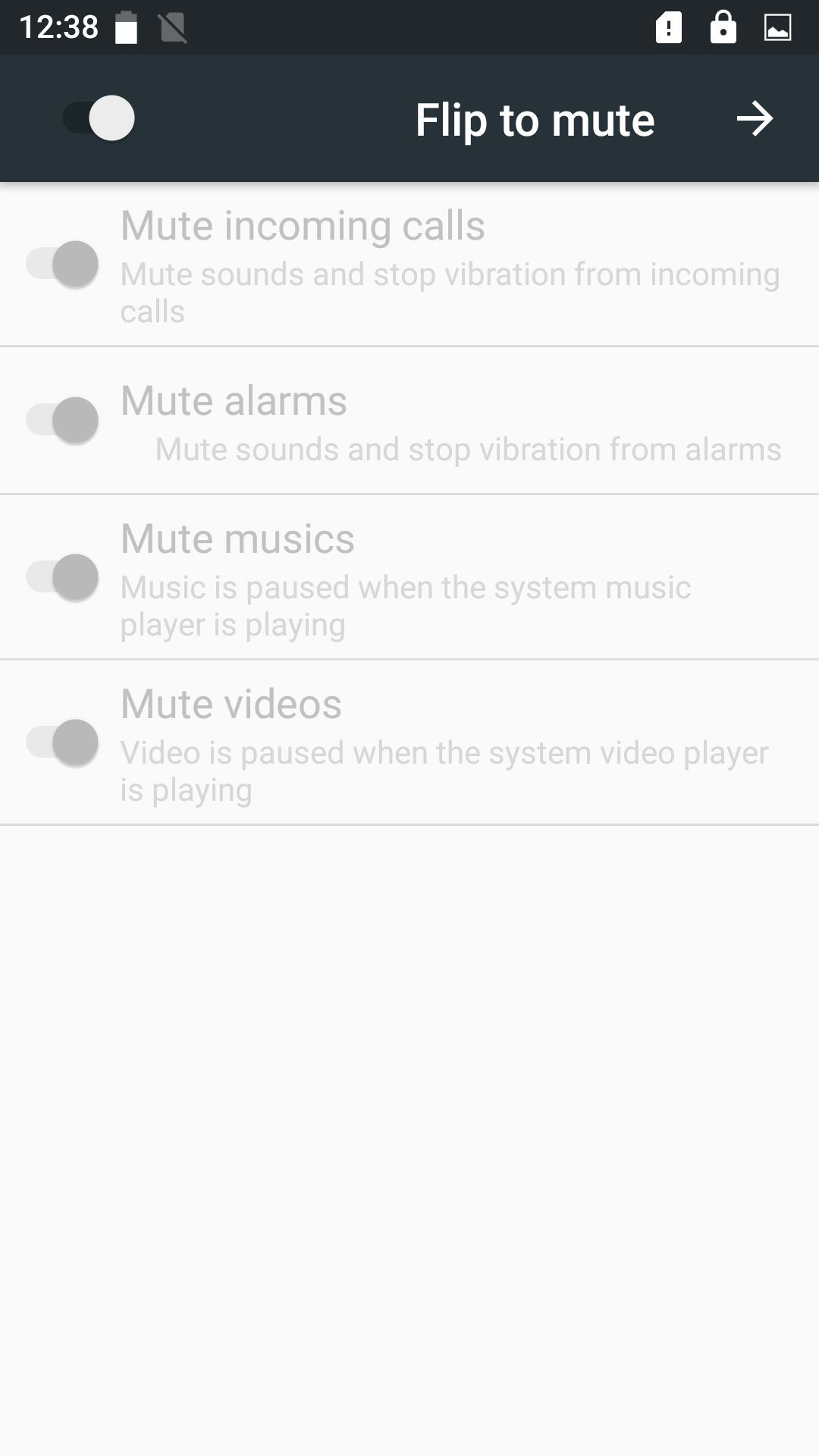This screenshot has width=819, height=1456.
Task: Toggle the Mute musics switch
Action: (63, 577)
